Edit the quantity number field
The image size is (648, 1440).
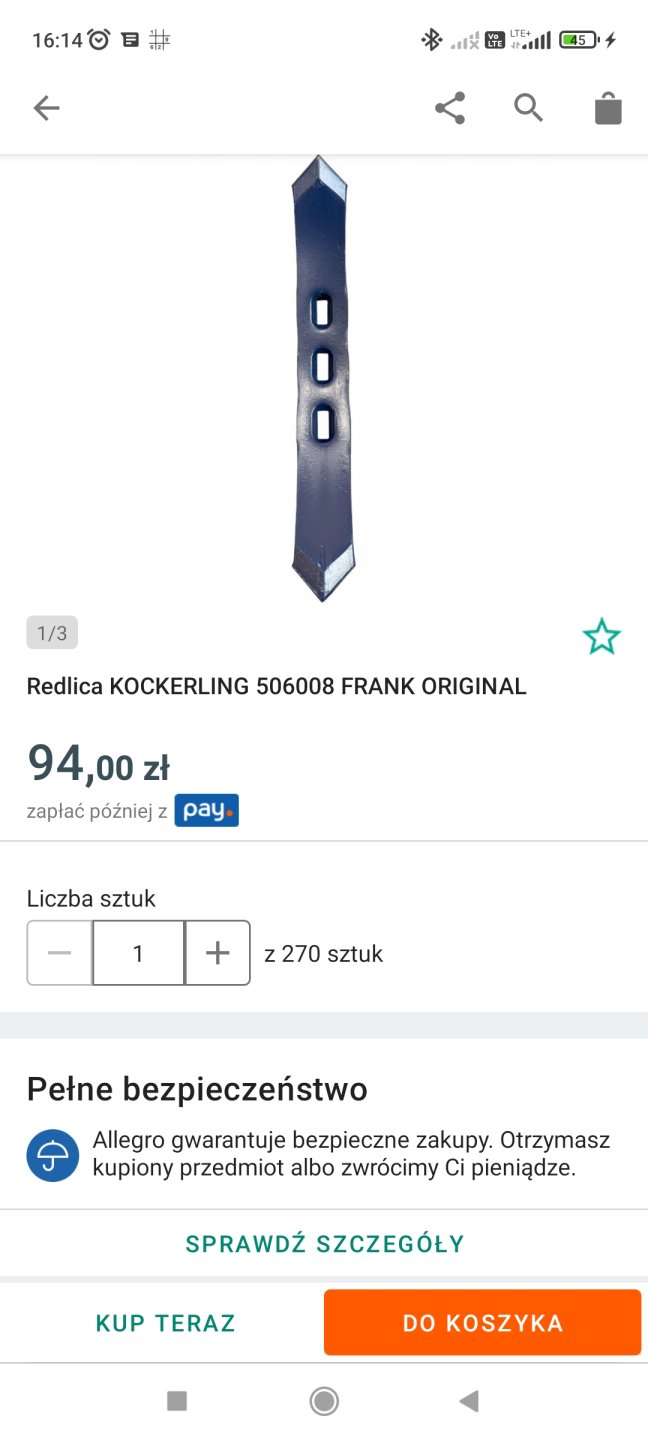point(138,953)
